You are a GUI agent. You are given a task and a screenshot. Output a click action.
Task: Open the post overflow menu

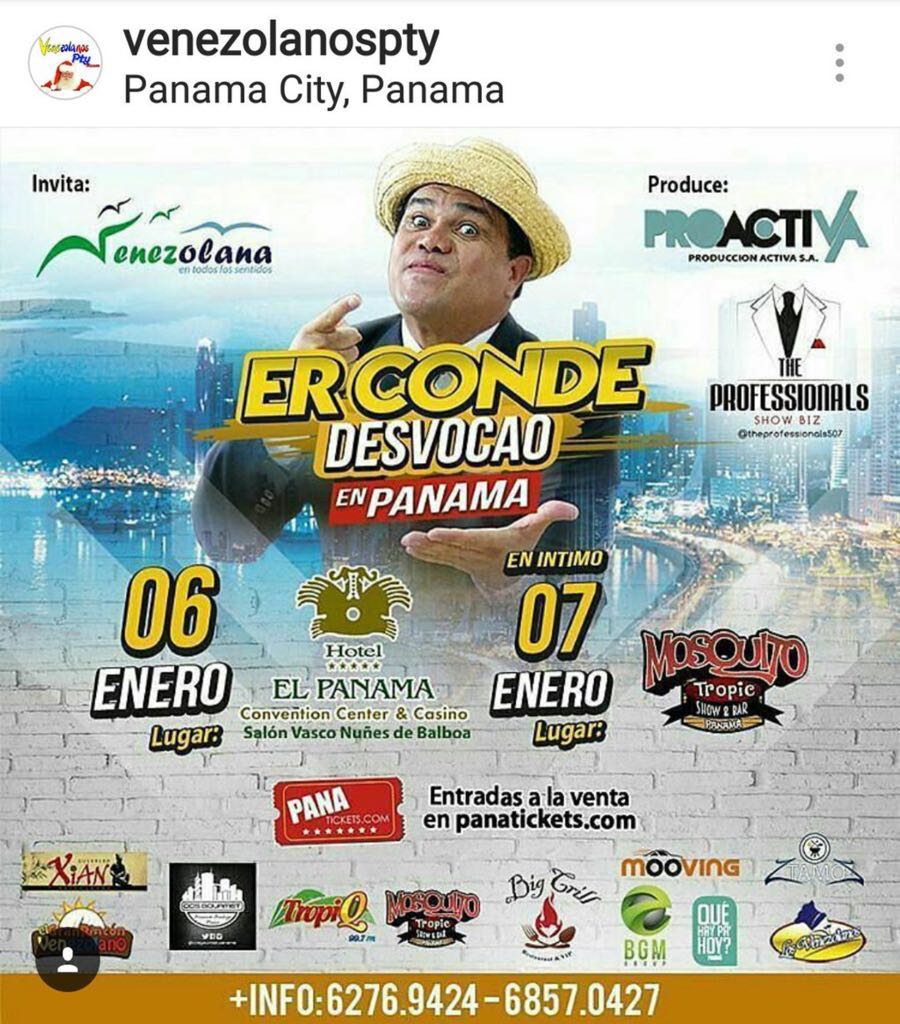click(x=839, y=63)
